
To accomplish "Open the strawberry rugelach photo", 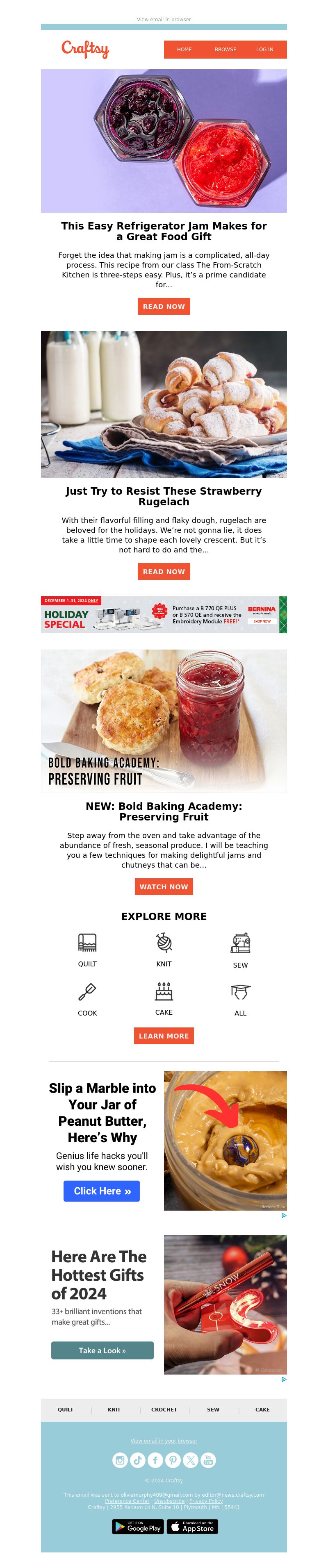I will tap(164, 404).
